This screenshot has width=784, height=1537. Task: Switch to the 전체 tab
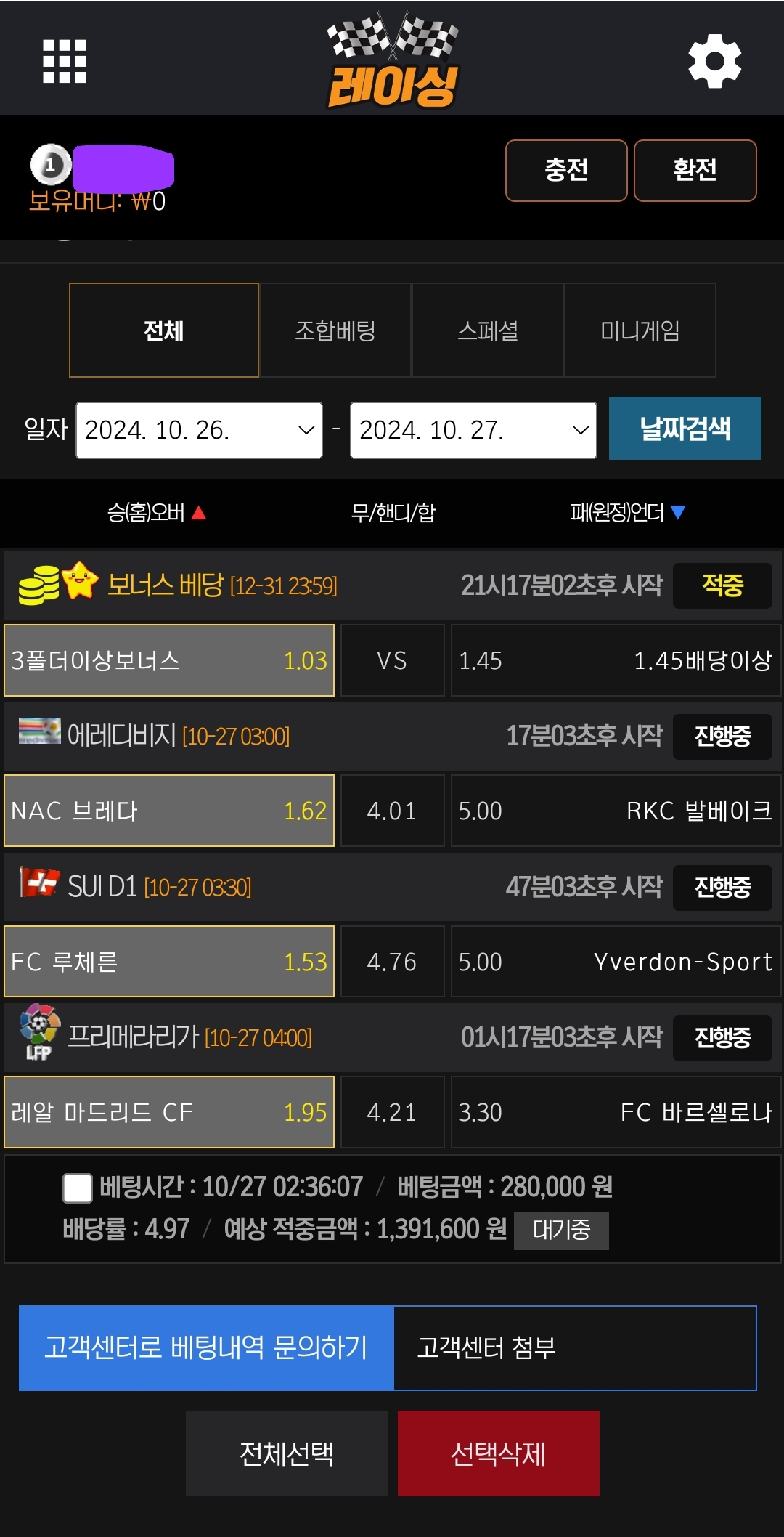(x=164, y=330)
